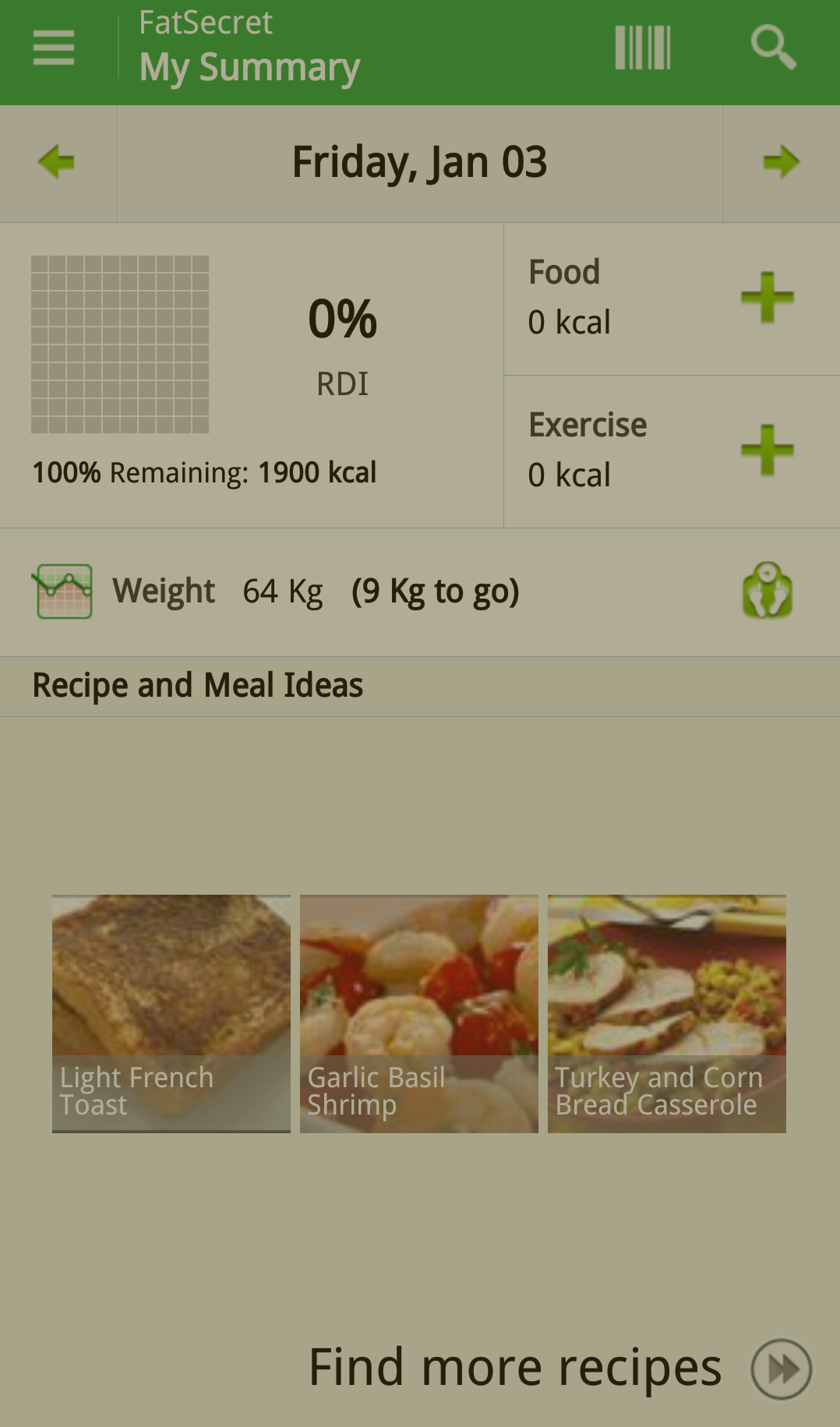
Task: Open the RDI calorie grid summary
Action: point(120,344)
